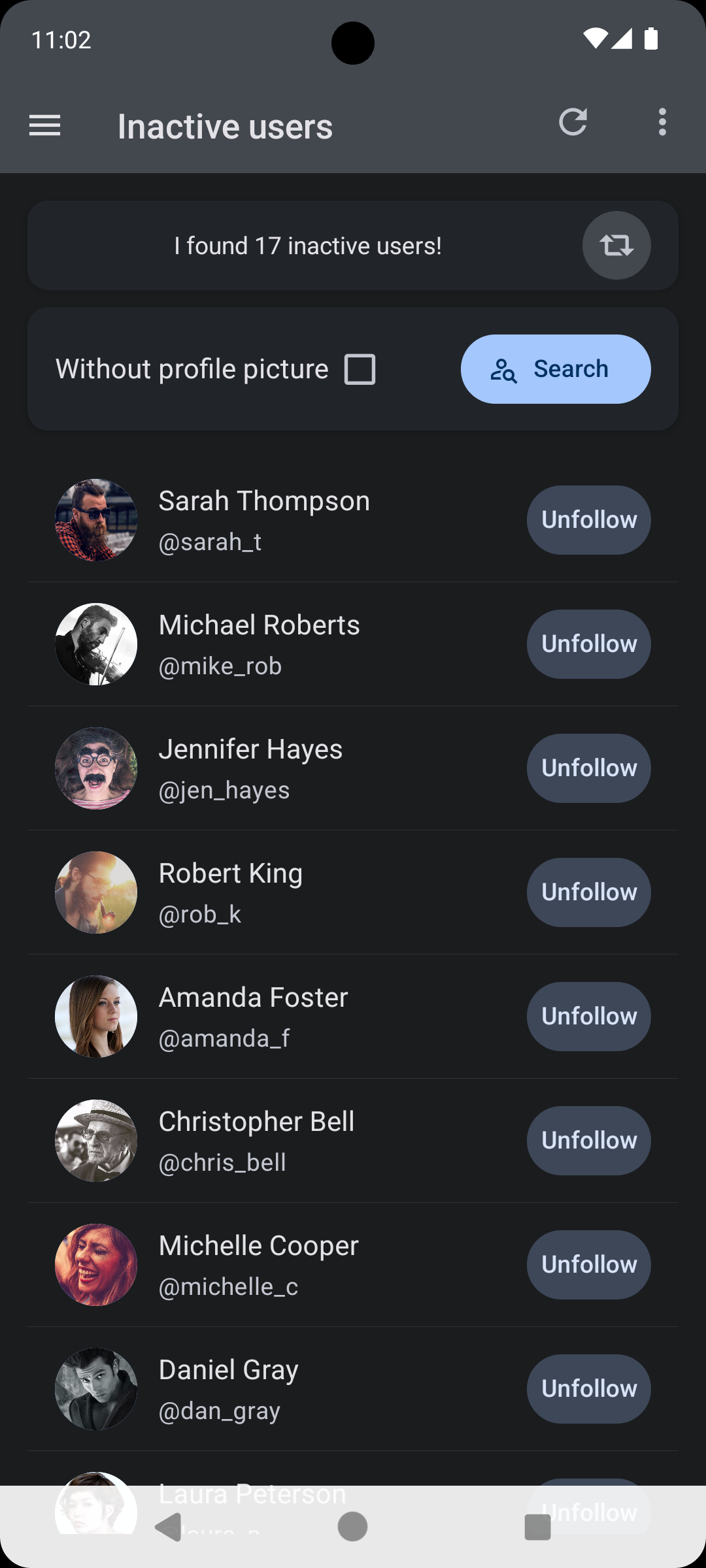The width and height of the screenshot is (706, 1568).
Task: Unfollow Amanda Foster
Action: coord(588,1017)
